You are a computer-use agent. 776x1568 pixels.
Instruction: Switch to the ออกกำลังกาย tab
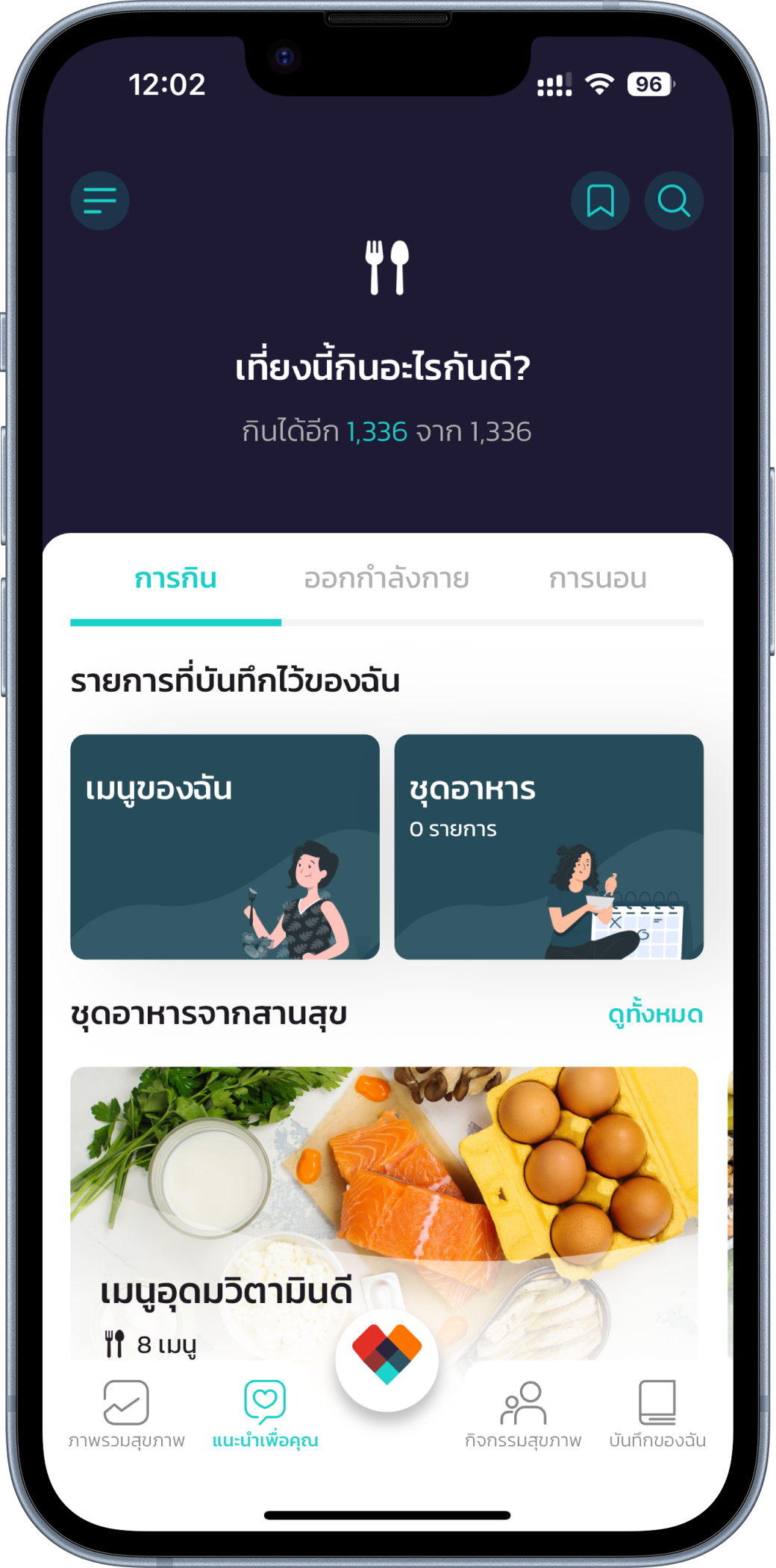tap(387, 579)
